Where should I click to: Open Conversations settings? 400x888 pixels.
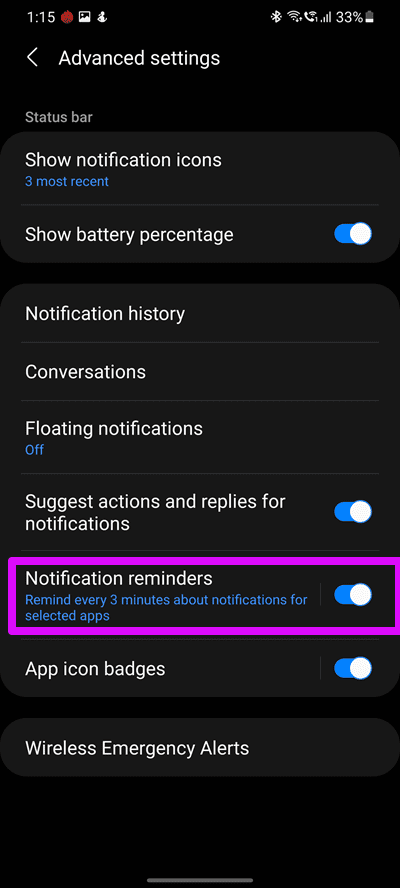(200, 372)
